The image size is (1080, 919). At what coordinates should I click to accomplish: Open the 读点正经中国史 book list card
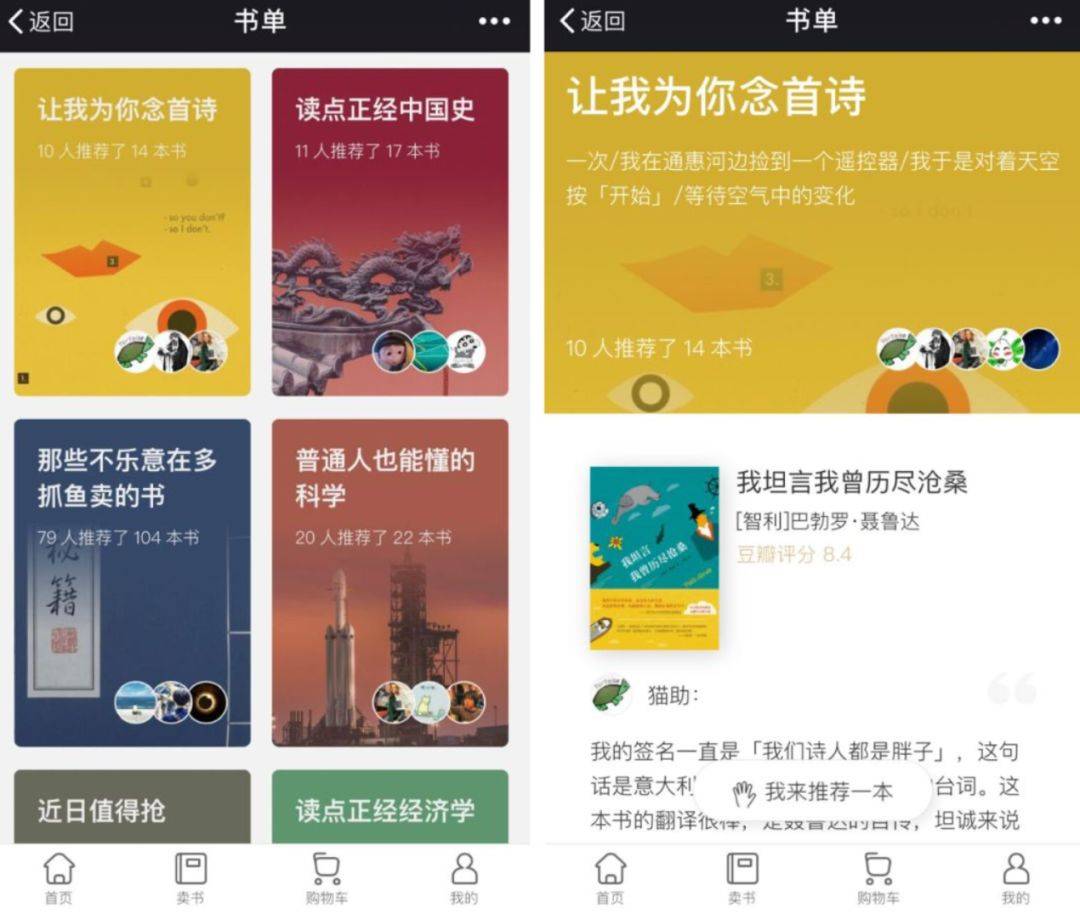(x=390, y=232)
